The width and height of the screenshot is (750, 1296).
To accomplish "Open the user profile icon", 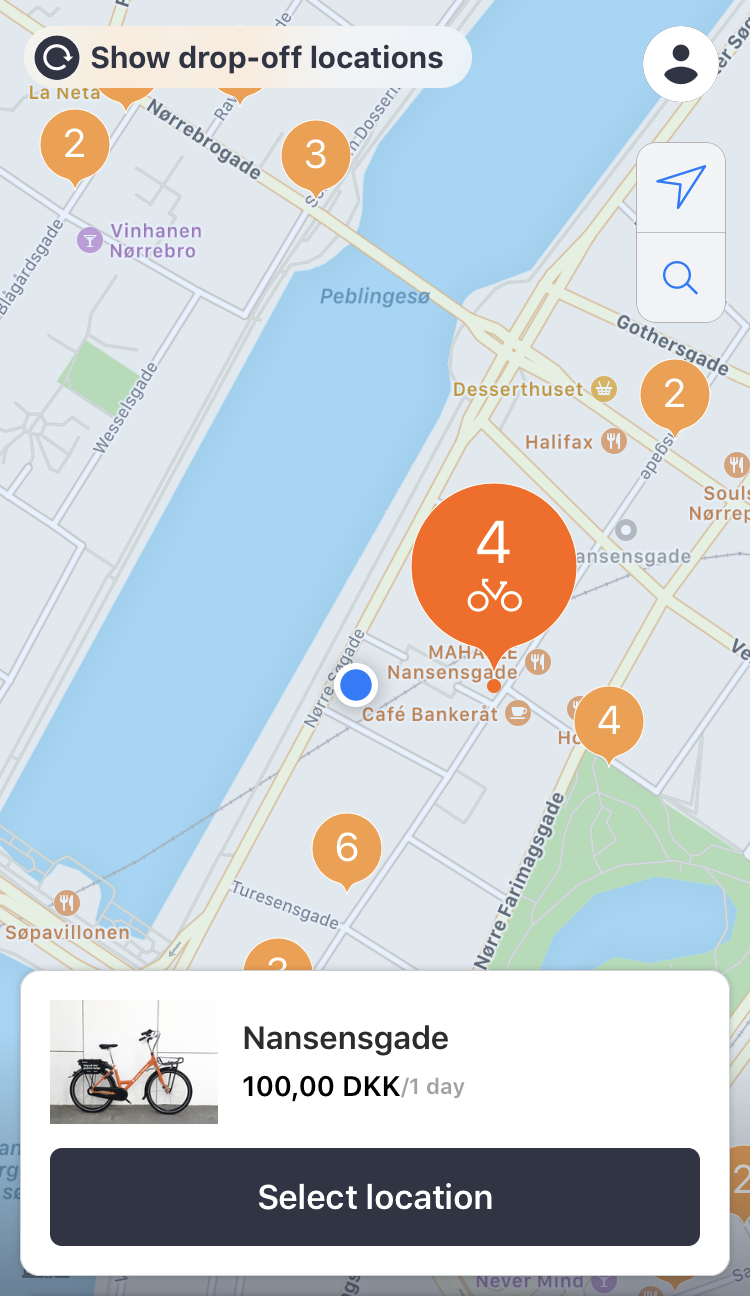I will click(x=680, y=64).
